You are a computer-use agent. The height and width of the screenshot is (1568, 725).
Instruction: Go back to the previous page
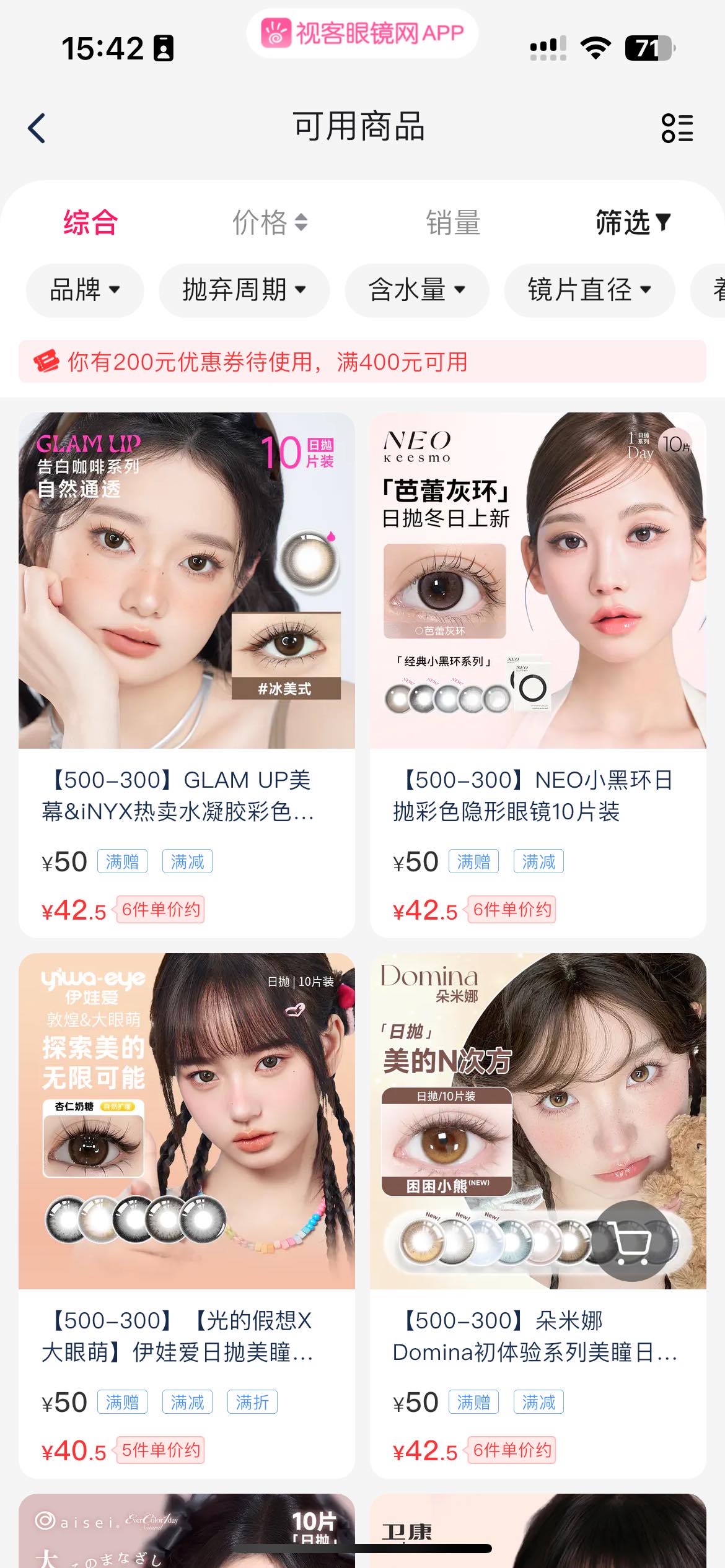point(37,128)
